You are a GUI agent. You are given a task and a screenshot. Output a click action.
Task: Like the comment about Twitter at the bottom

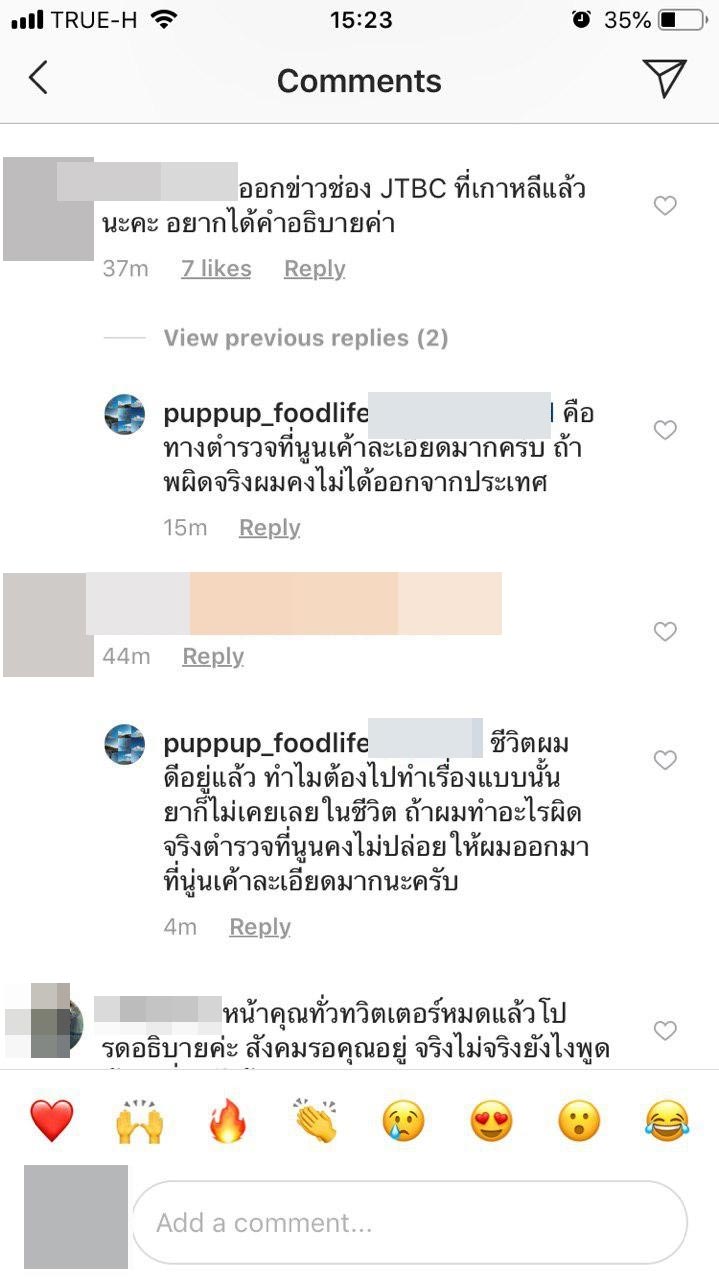tap(665, 1030)
